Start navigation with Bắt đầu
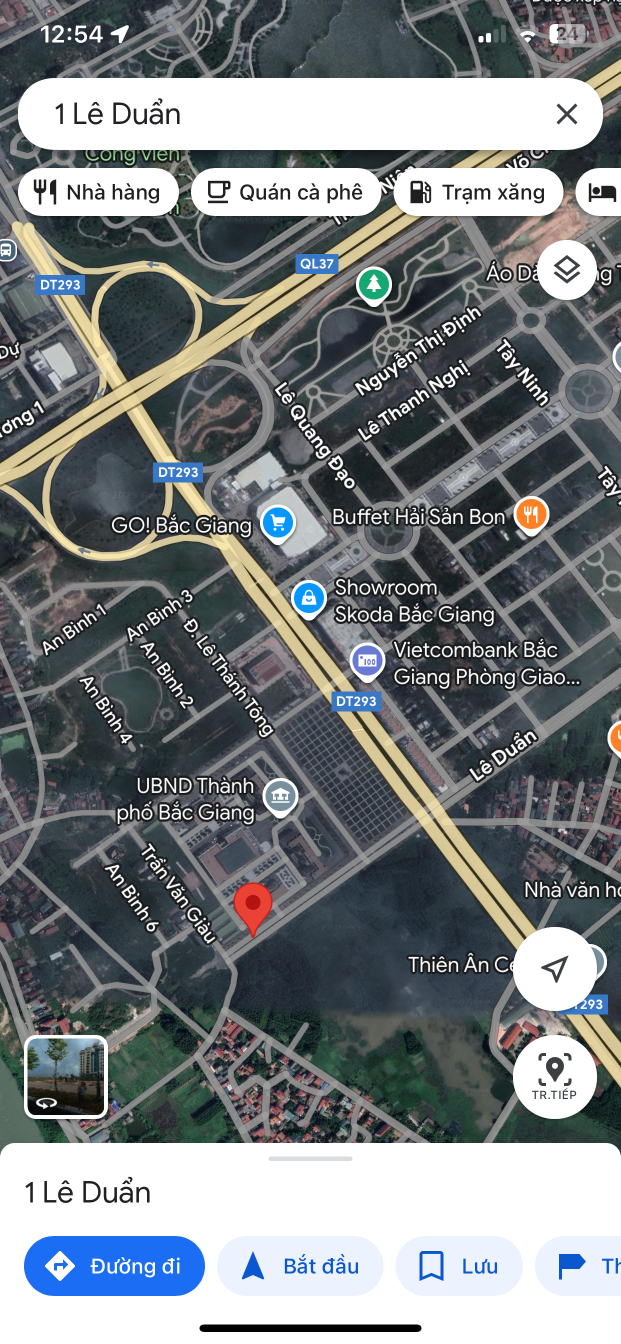The image size is (621, 1344). [x=300, y=1266]
